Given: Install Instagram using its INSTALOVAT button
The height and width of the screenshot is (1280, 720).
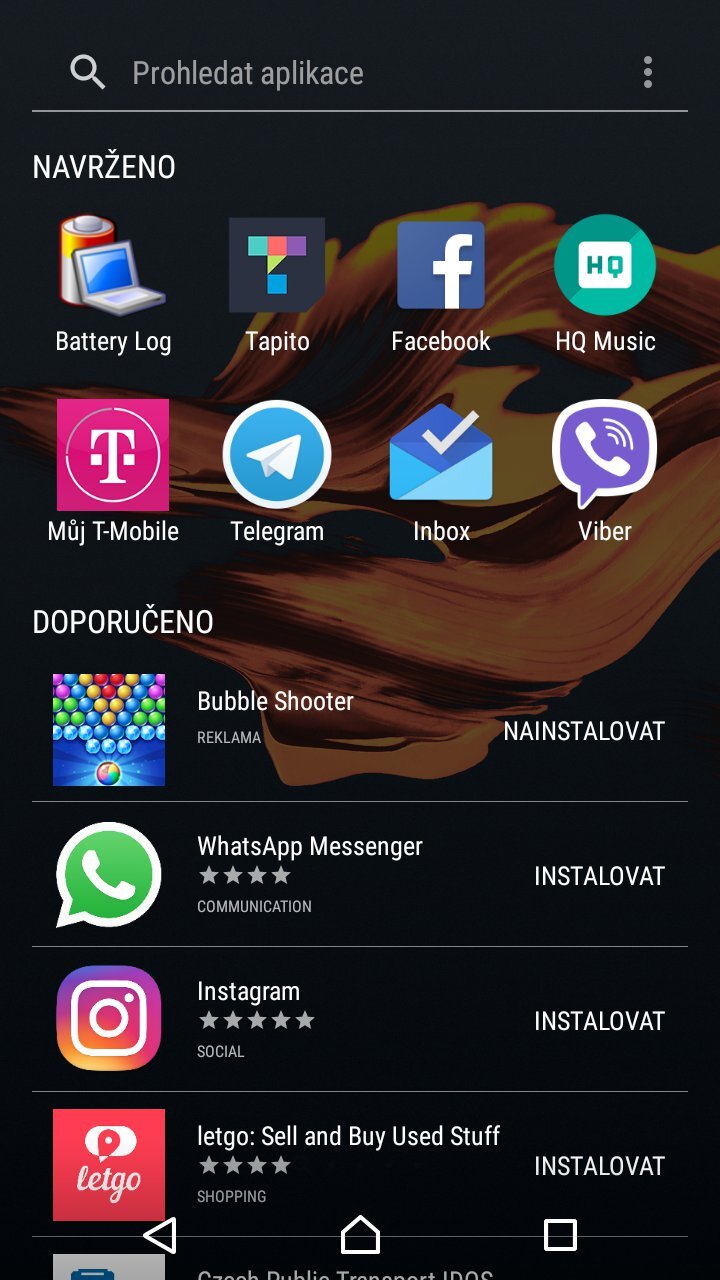Looking at the screenshot, I should pos(598,1020).
